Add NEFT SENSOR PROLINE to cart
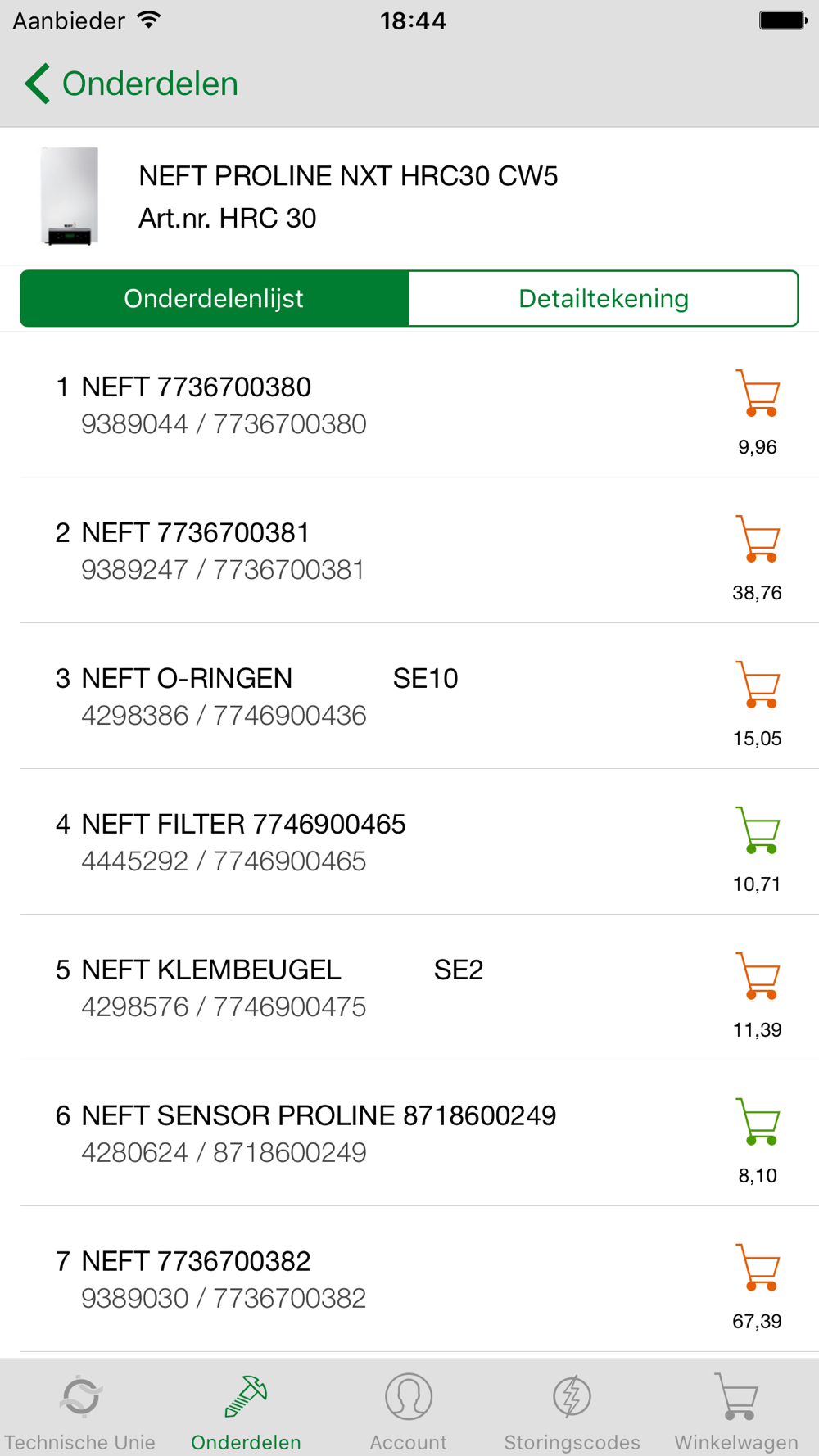 [758, 1122]
